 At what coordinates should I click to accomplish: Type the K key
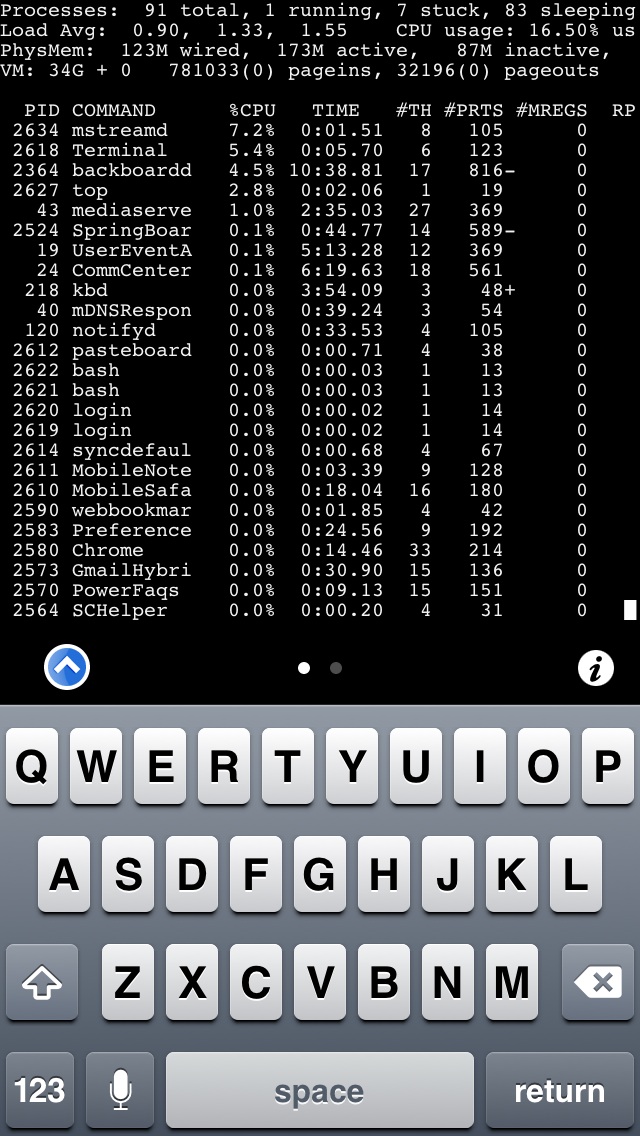tap(512, 874)
